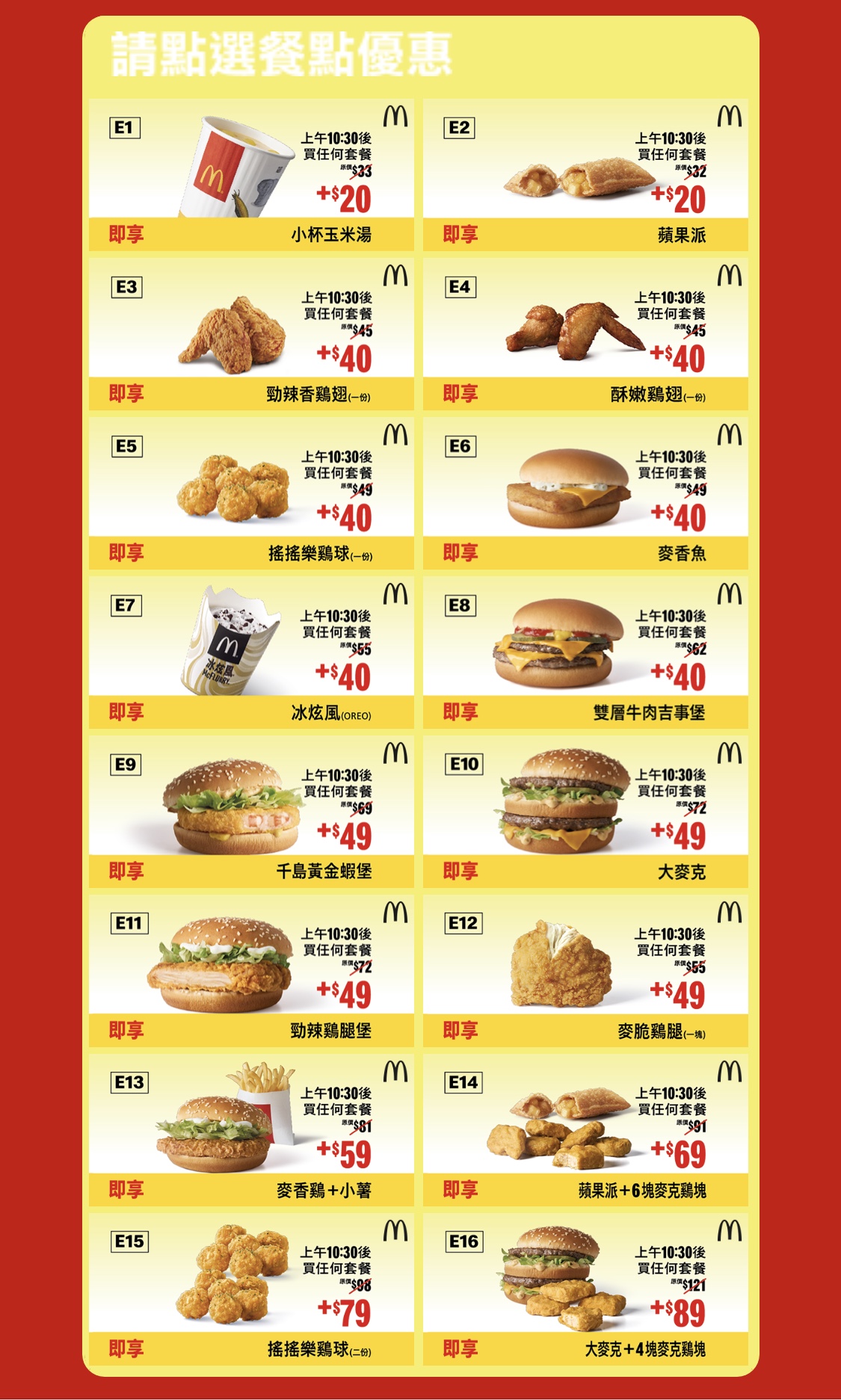Choose the E6 Filet-O-Fish coupon
This screenshot has height=1400, width=841.
tap(585, 493)
